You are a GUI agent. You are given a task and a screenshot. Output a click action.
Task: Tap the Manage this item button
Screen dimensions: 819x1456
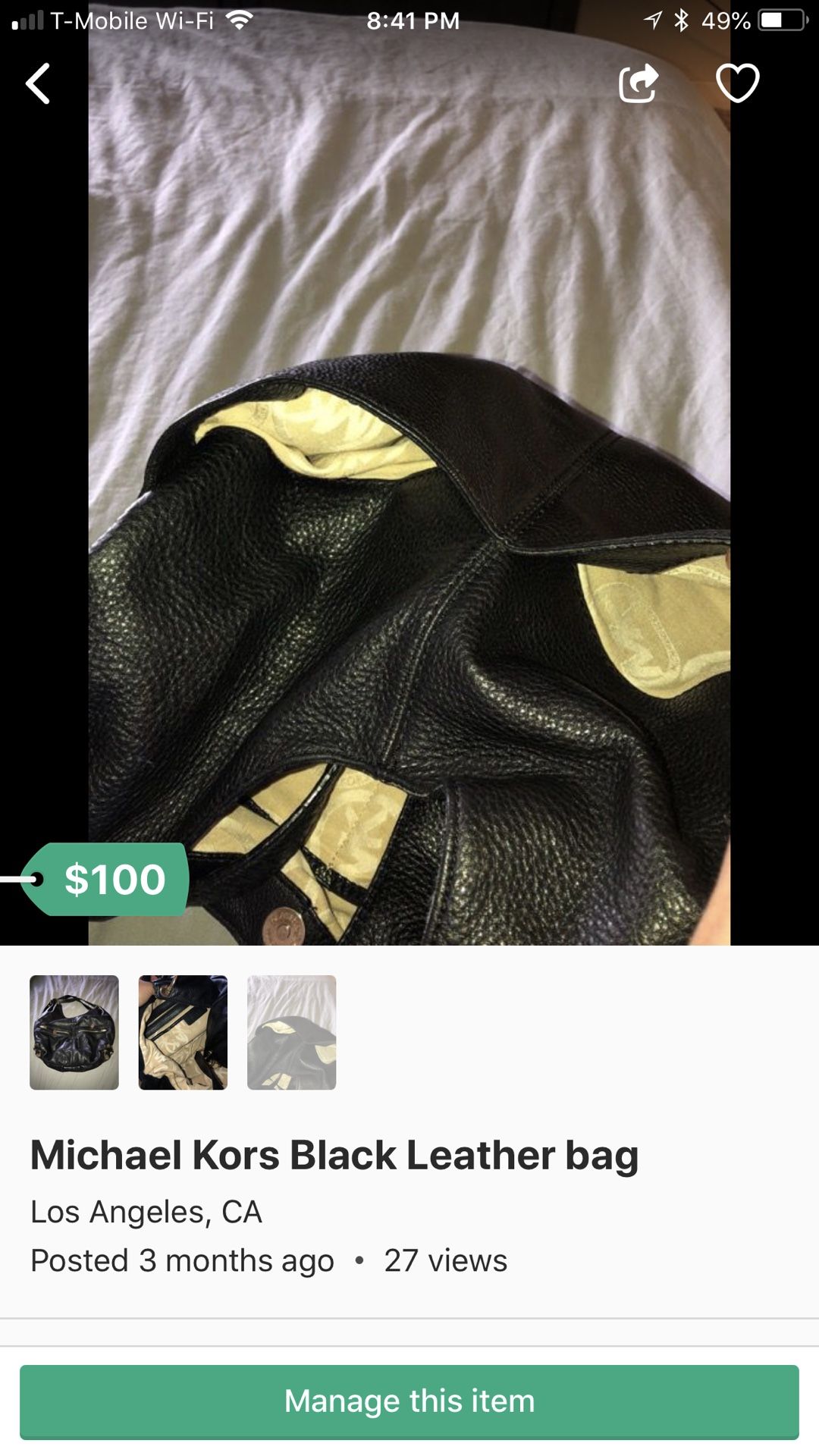(409, 1401)
